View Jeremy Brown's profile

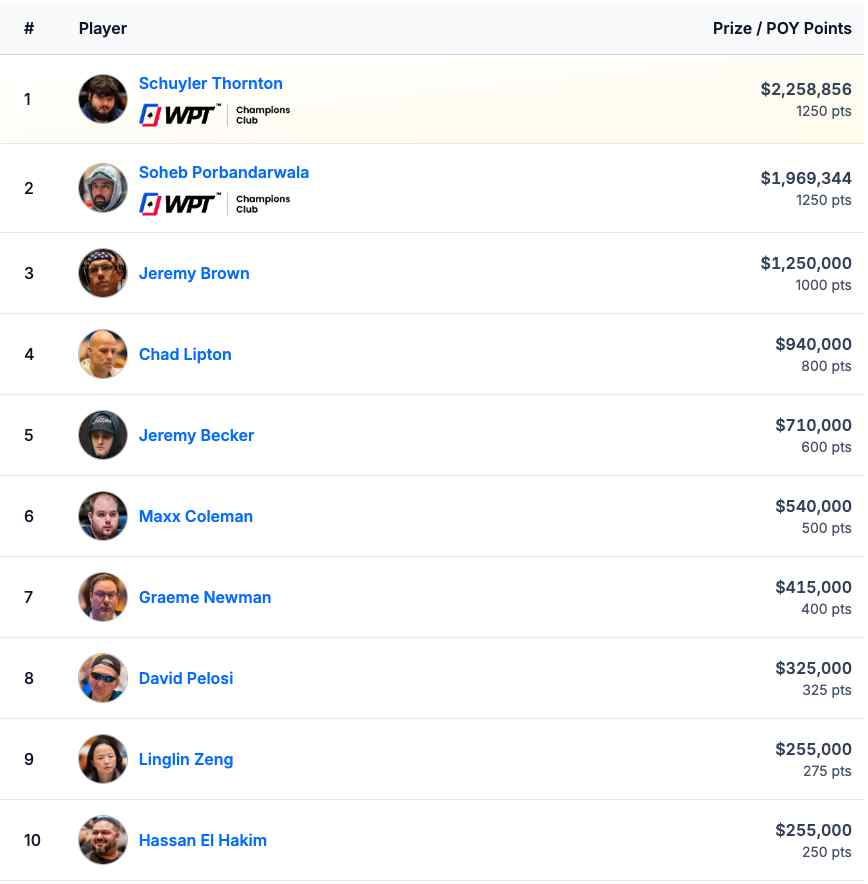point(194,274)
